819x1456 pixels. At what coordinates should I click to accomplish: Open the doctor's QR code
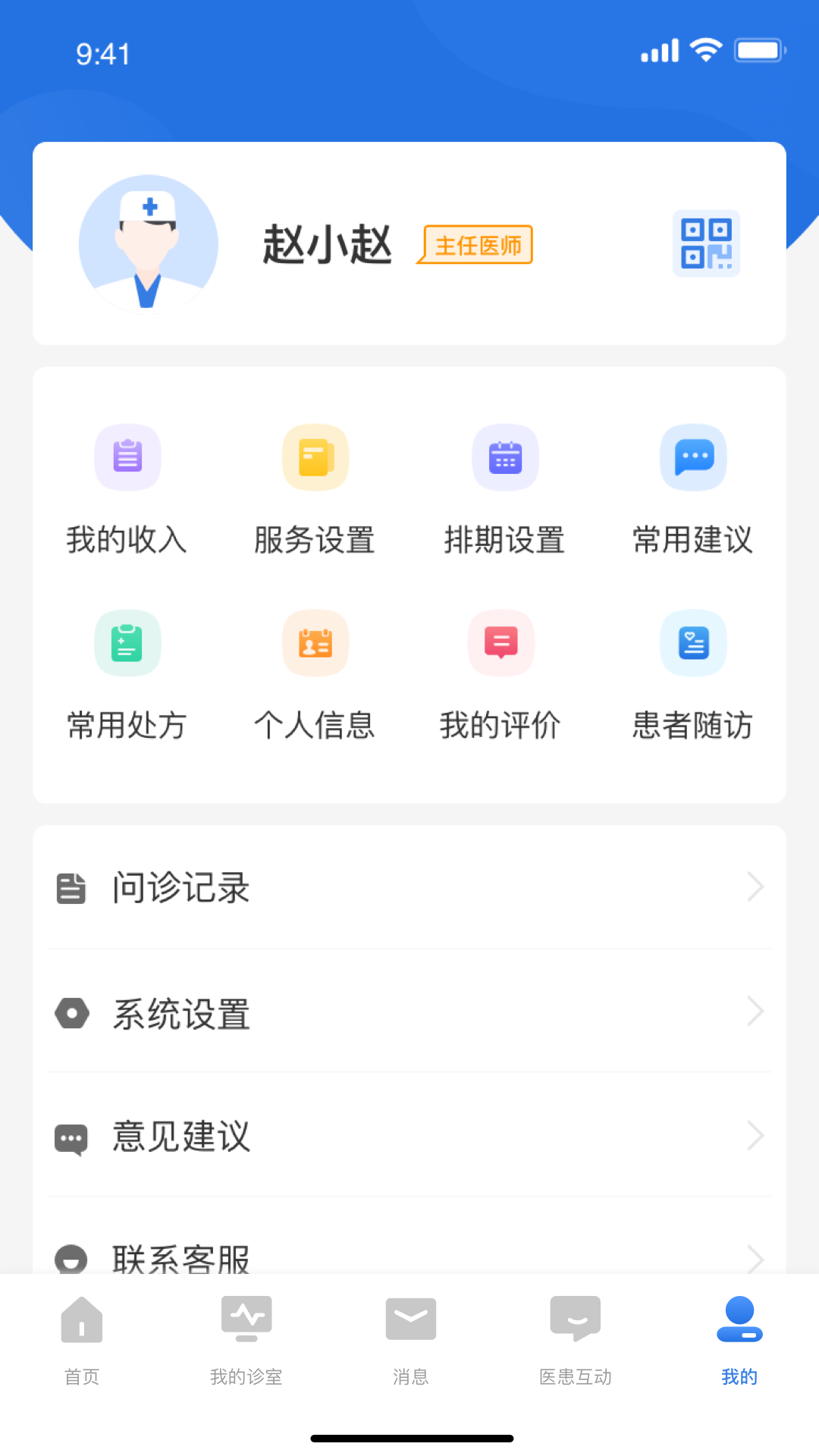pyautogui.click(x=706, y=244)
